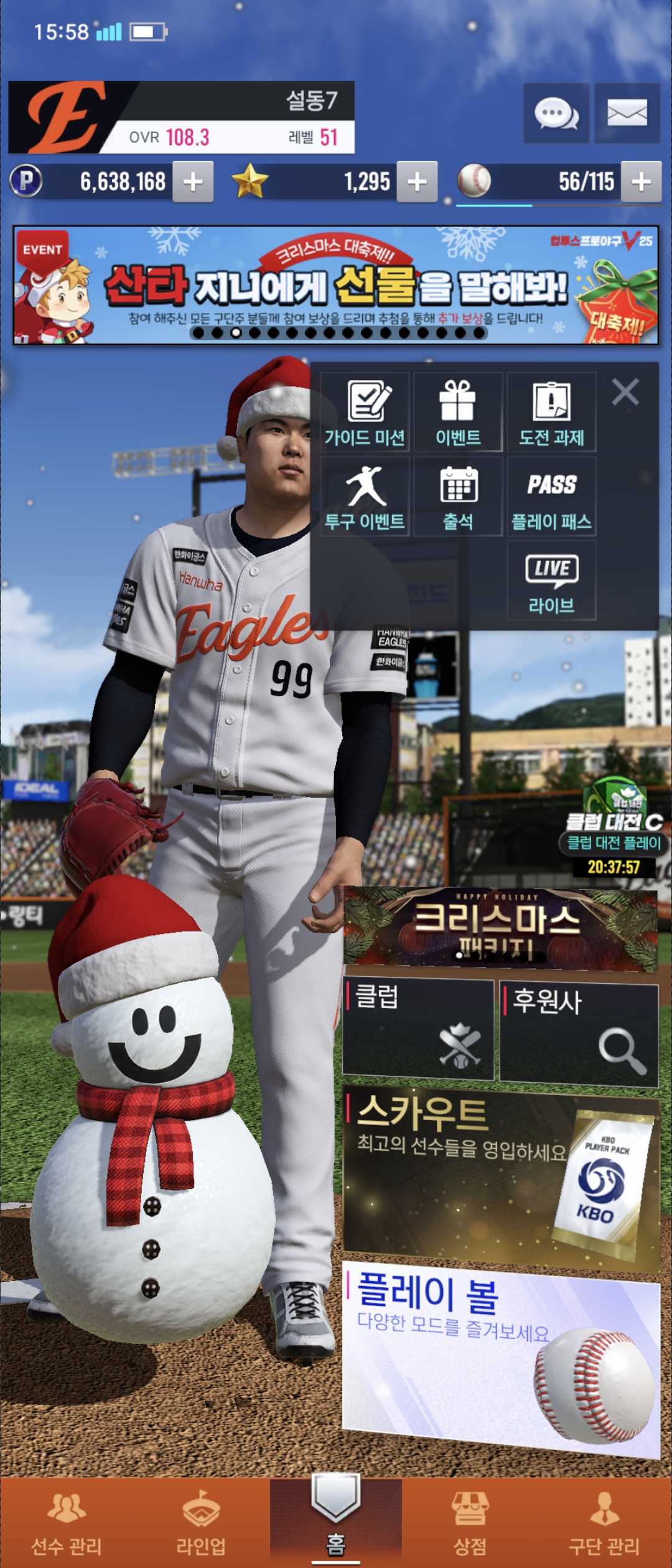Open 투구 이벤트

(x=365, y=497)
